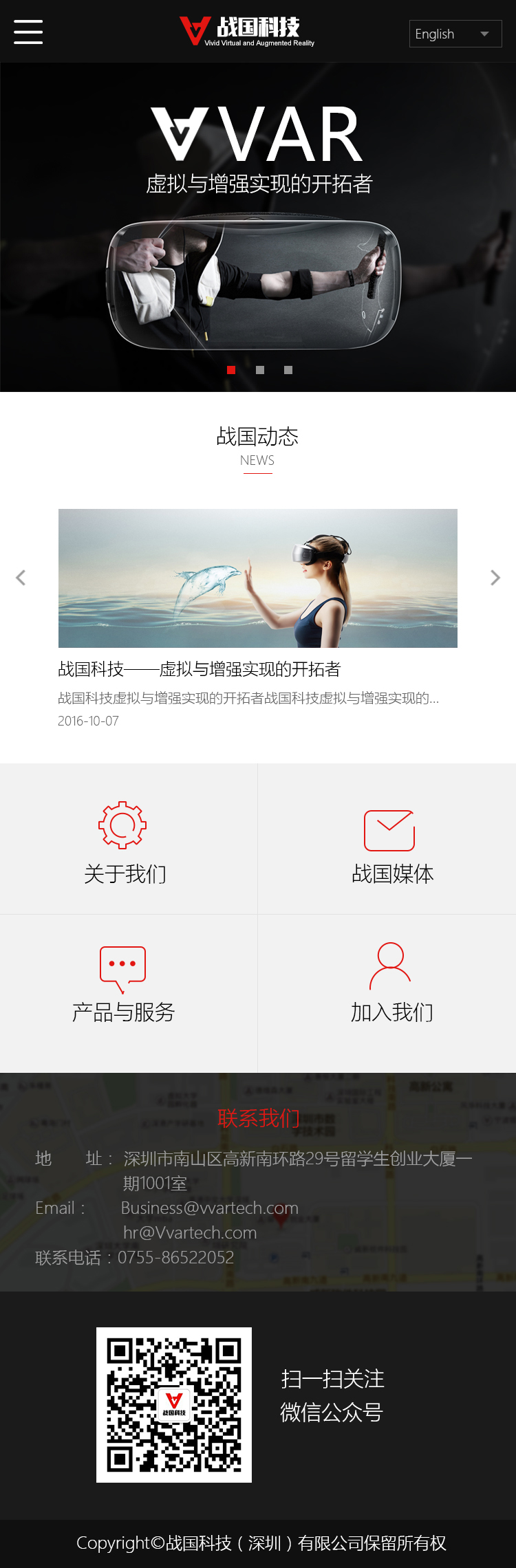Show the next news item
This screenshot has height=1568, width=516.
tap(495, 578)
